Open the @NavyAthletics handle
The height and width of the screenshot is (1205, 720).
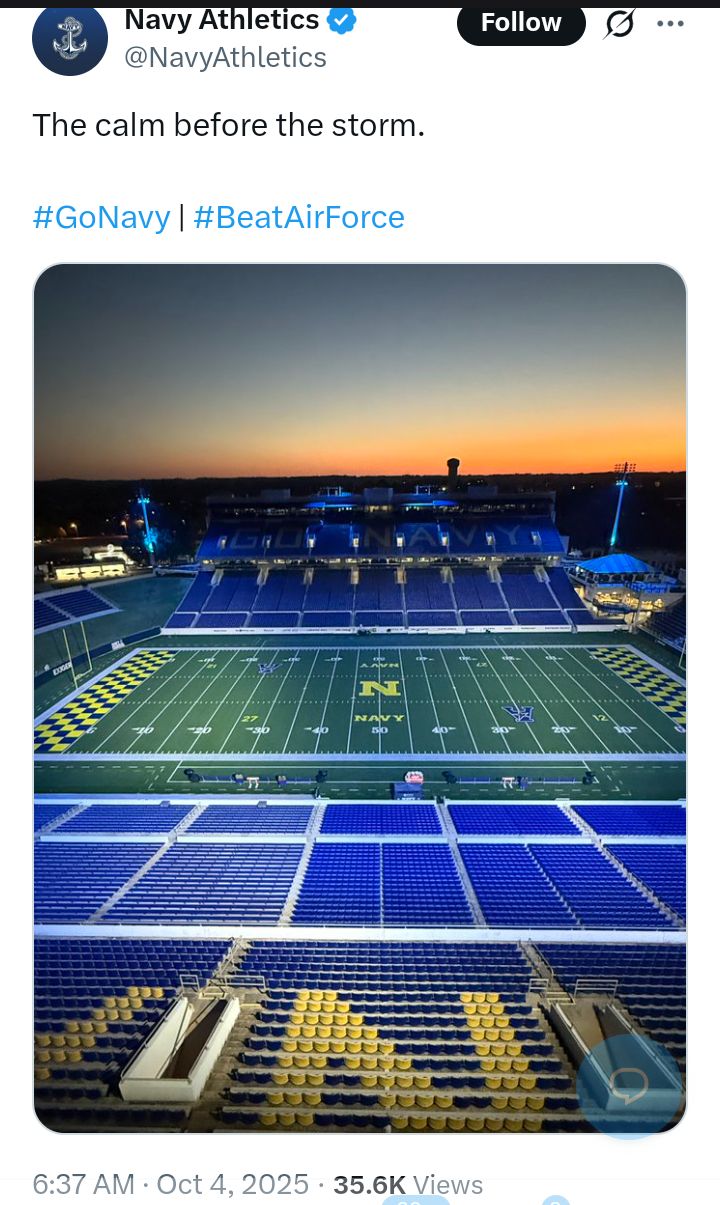click(225, 58)
